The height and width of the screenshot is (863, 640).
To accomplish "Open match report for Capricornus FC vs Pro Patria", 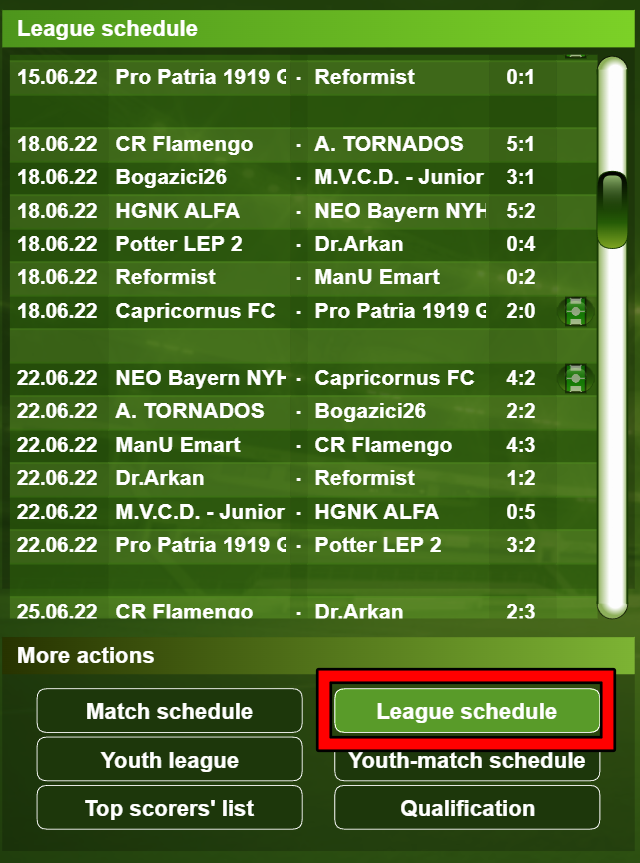I will [575, 311].
